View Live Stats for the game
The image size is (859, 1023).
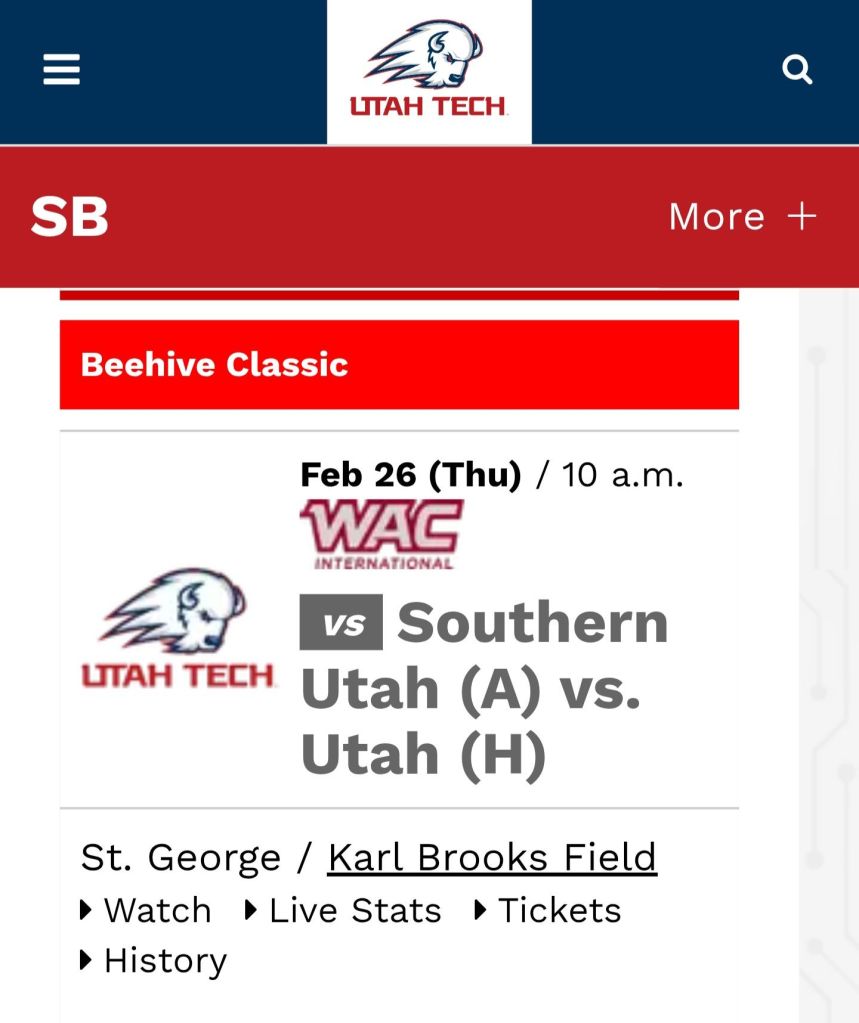point(354,910)
